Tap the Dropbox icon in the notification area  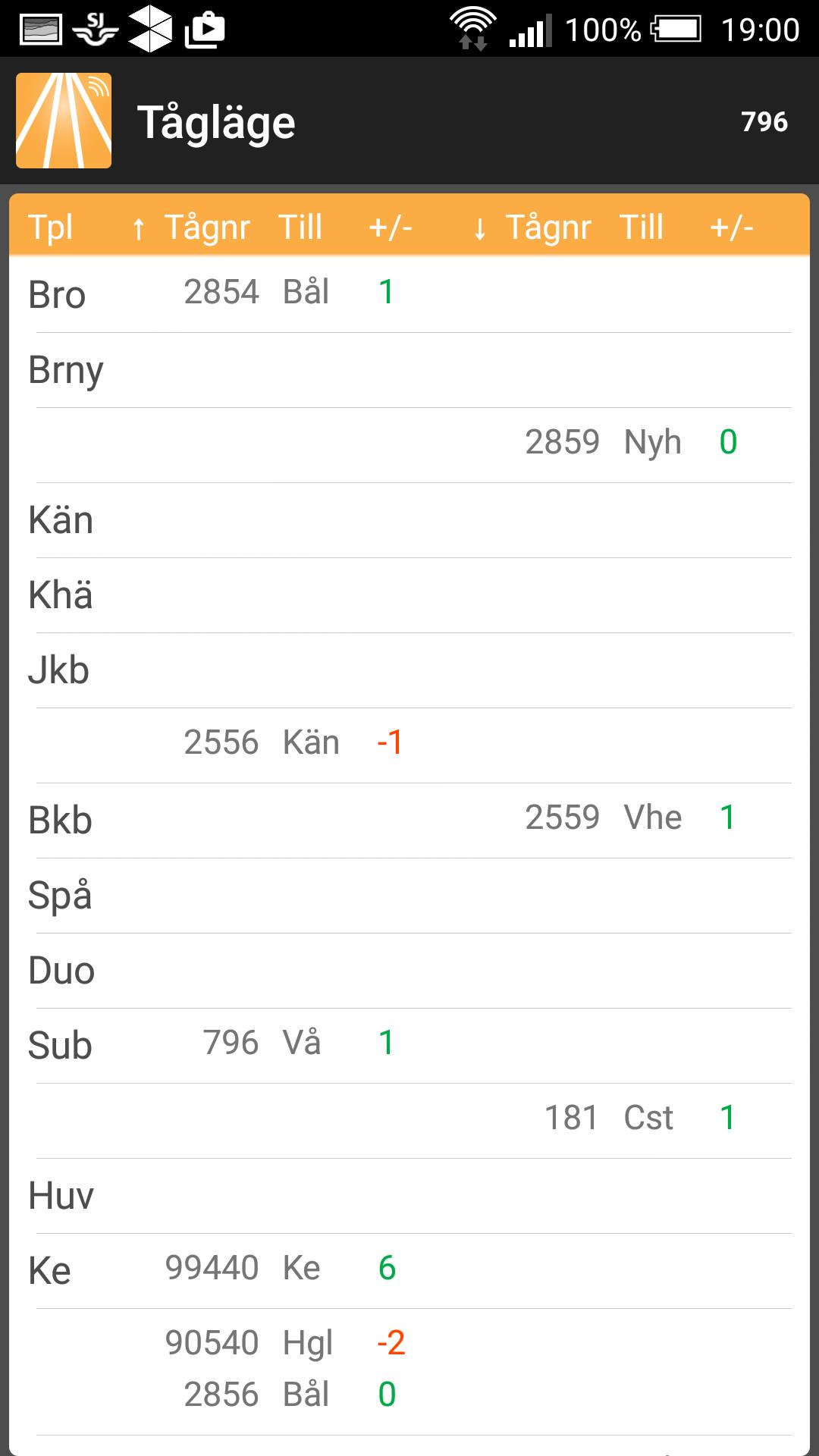click(x=148, y=25)
